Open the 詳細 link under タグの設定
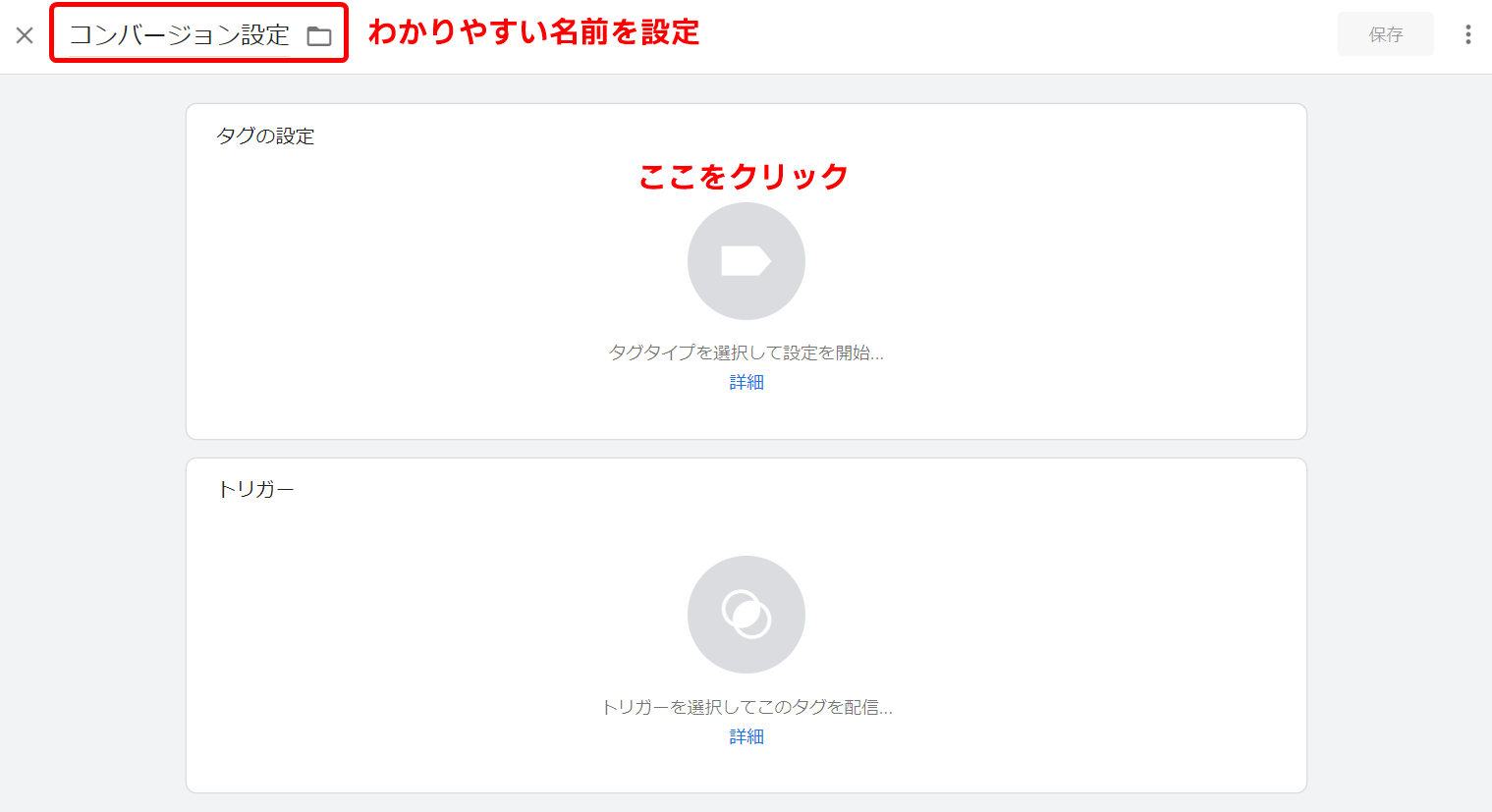The width and height of the screenshot is (1492, 812). tap(746, 382)
